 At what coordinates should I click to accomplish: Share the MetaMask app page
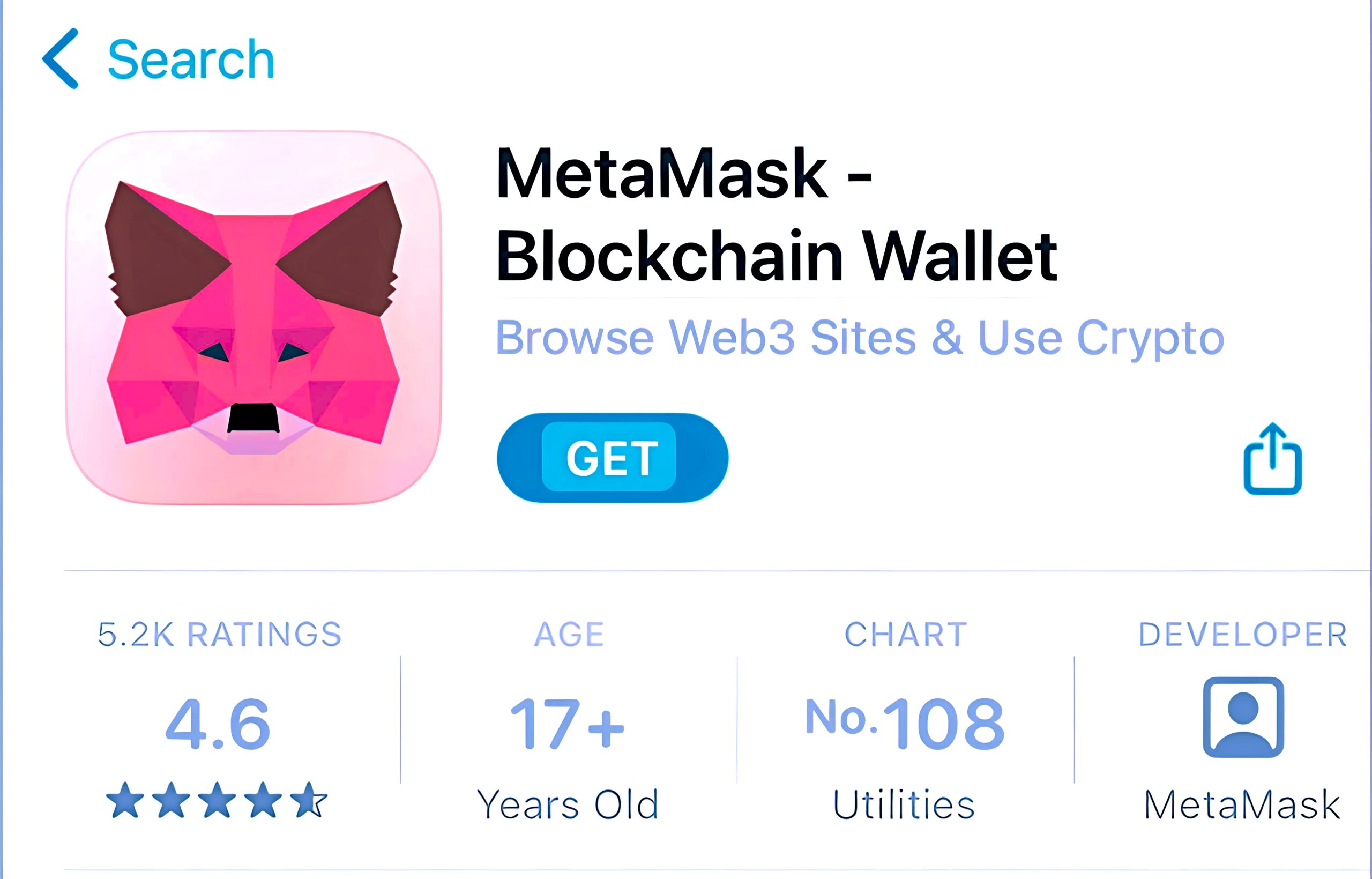point(1272,459)
